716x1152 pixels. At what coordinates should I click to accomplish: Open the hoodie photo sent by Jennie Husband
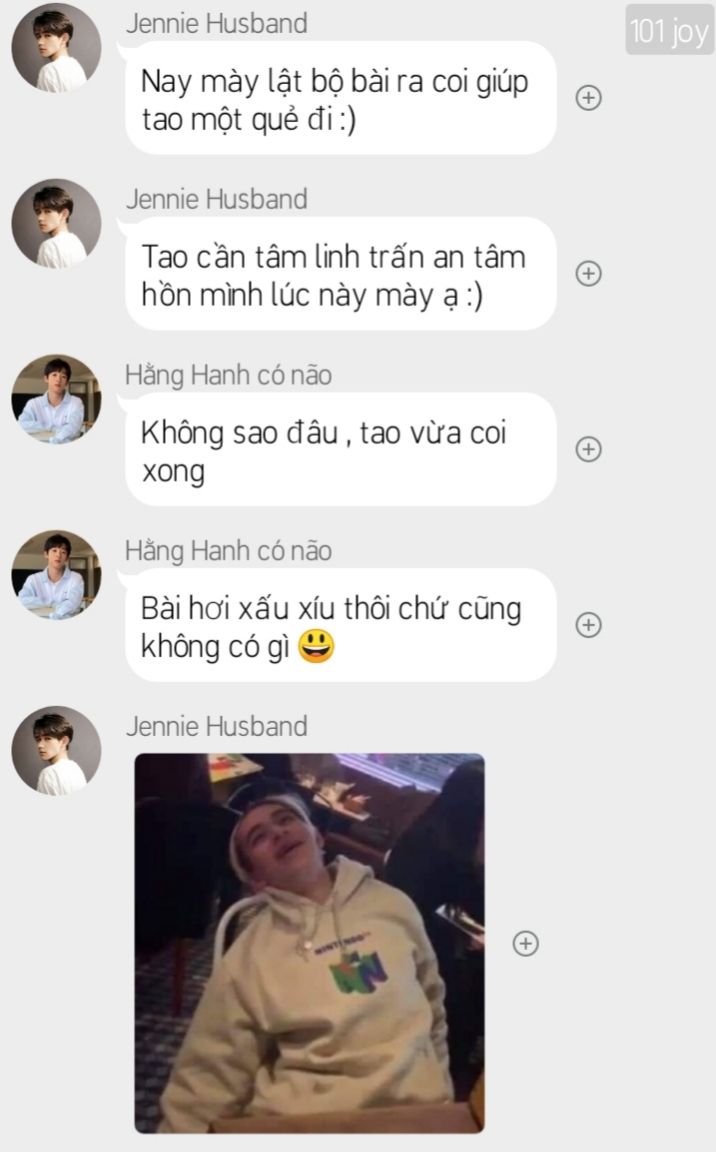tap(309, 943)
